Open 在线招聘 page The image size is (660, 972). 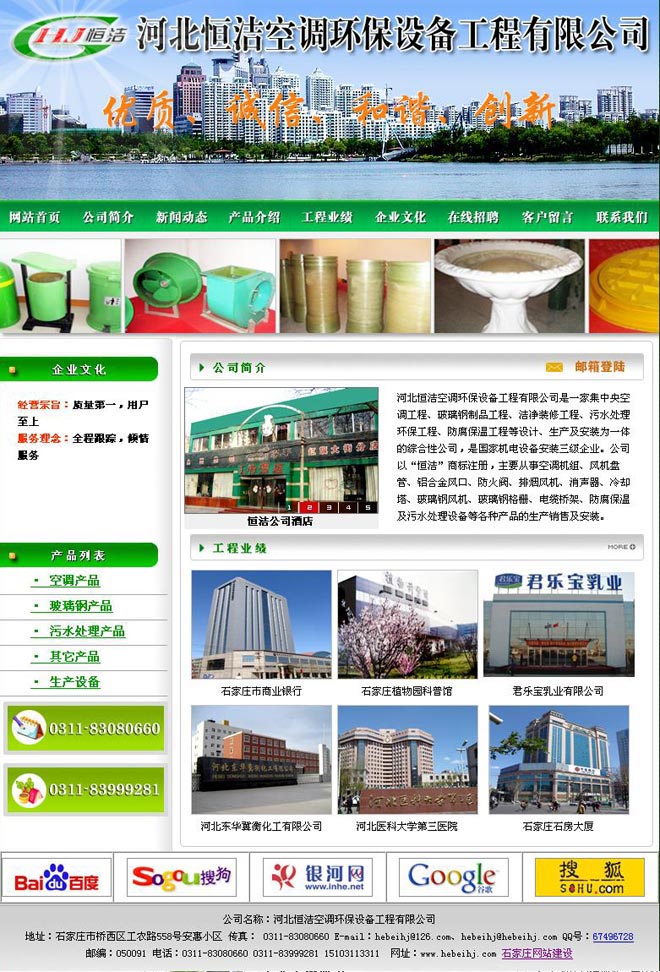click(473, 217)
